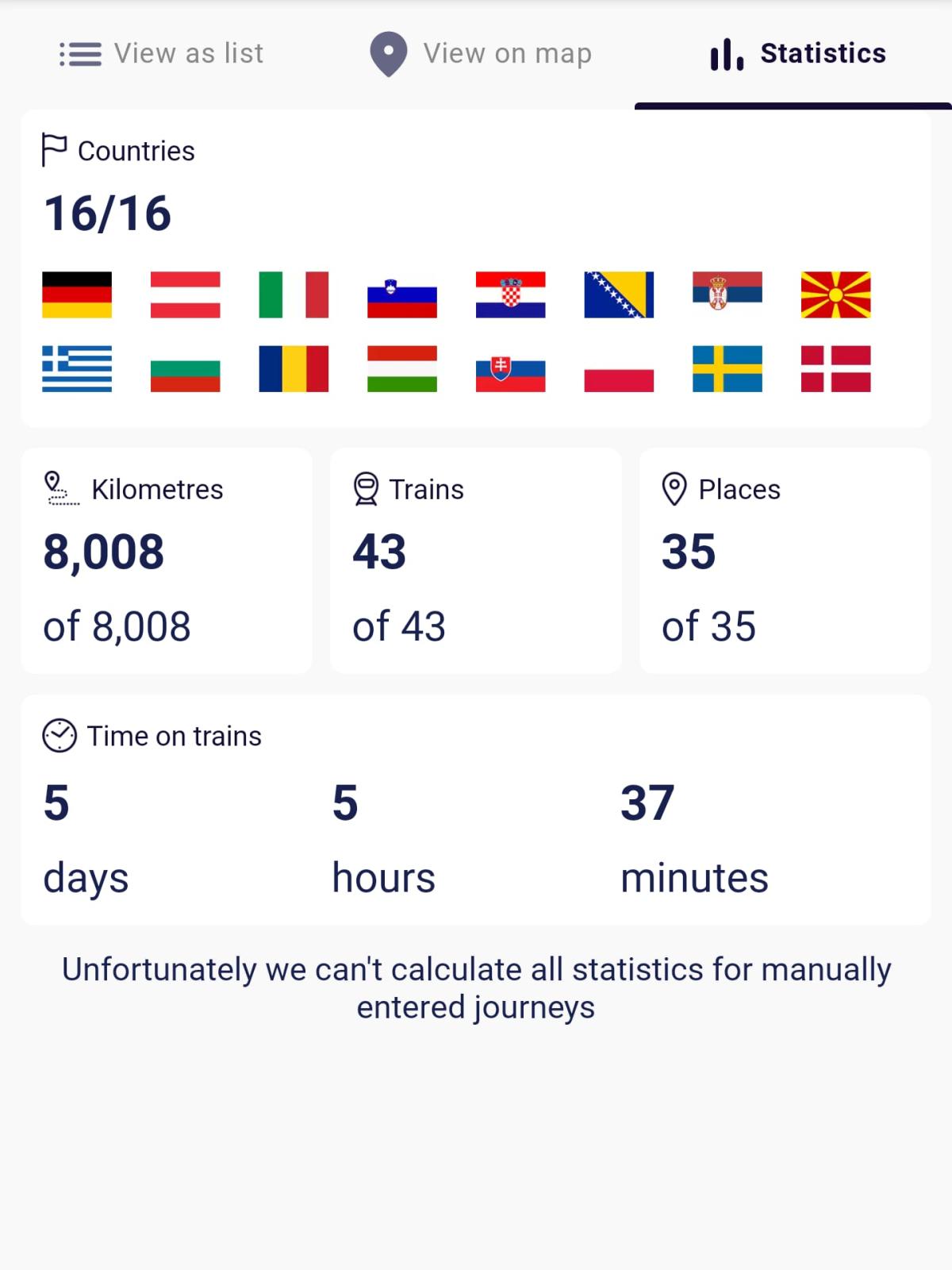Select the Statistics tab
This screenshot has height=1270, width=952.
797,54
